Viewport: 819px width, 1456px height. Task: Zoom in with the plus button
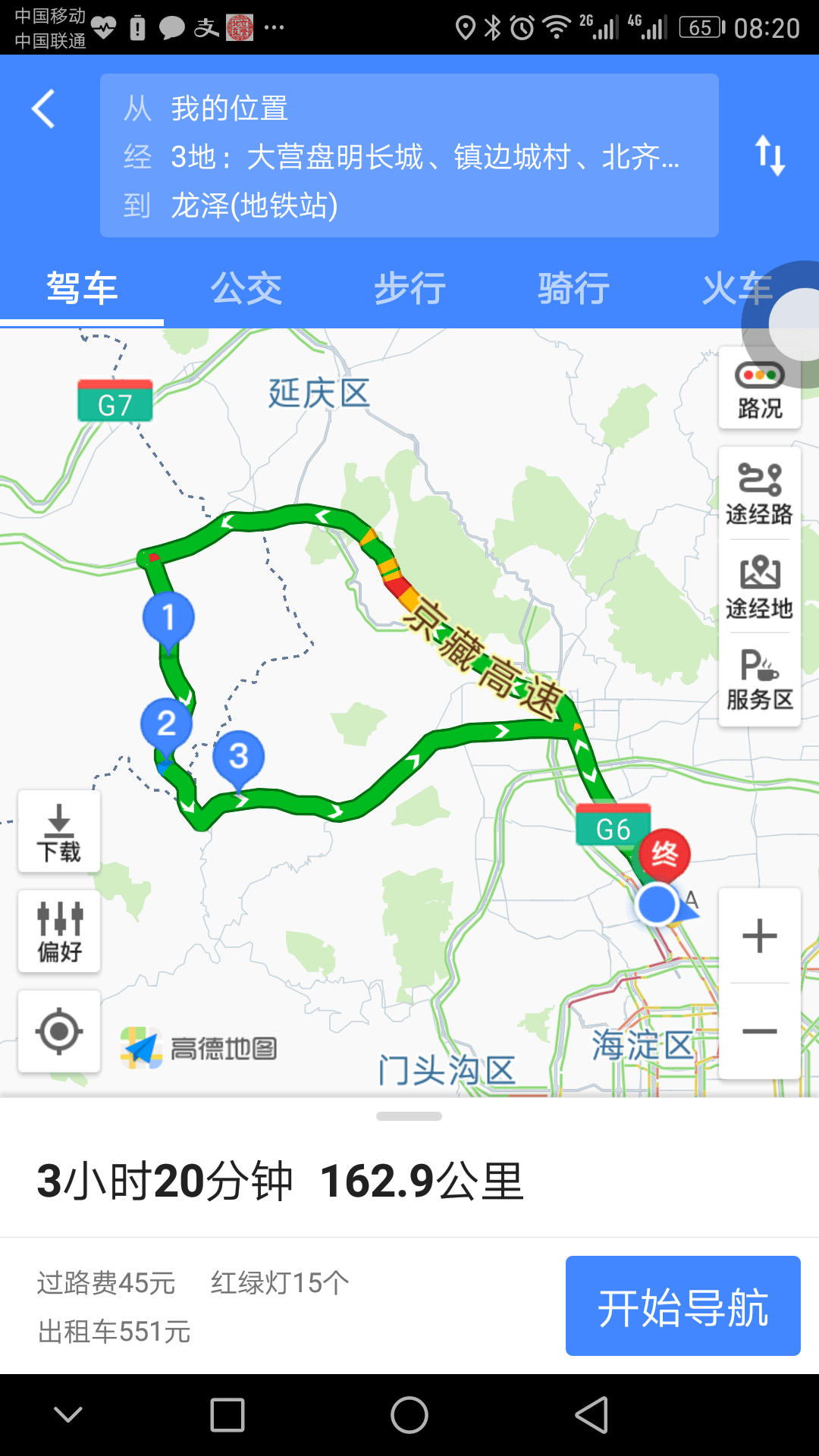coord(759,936)
